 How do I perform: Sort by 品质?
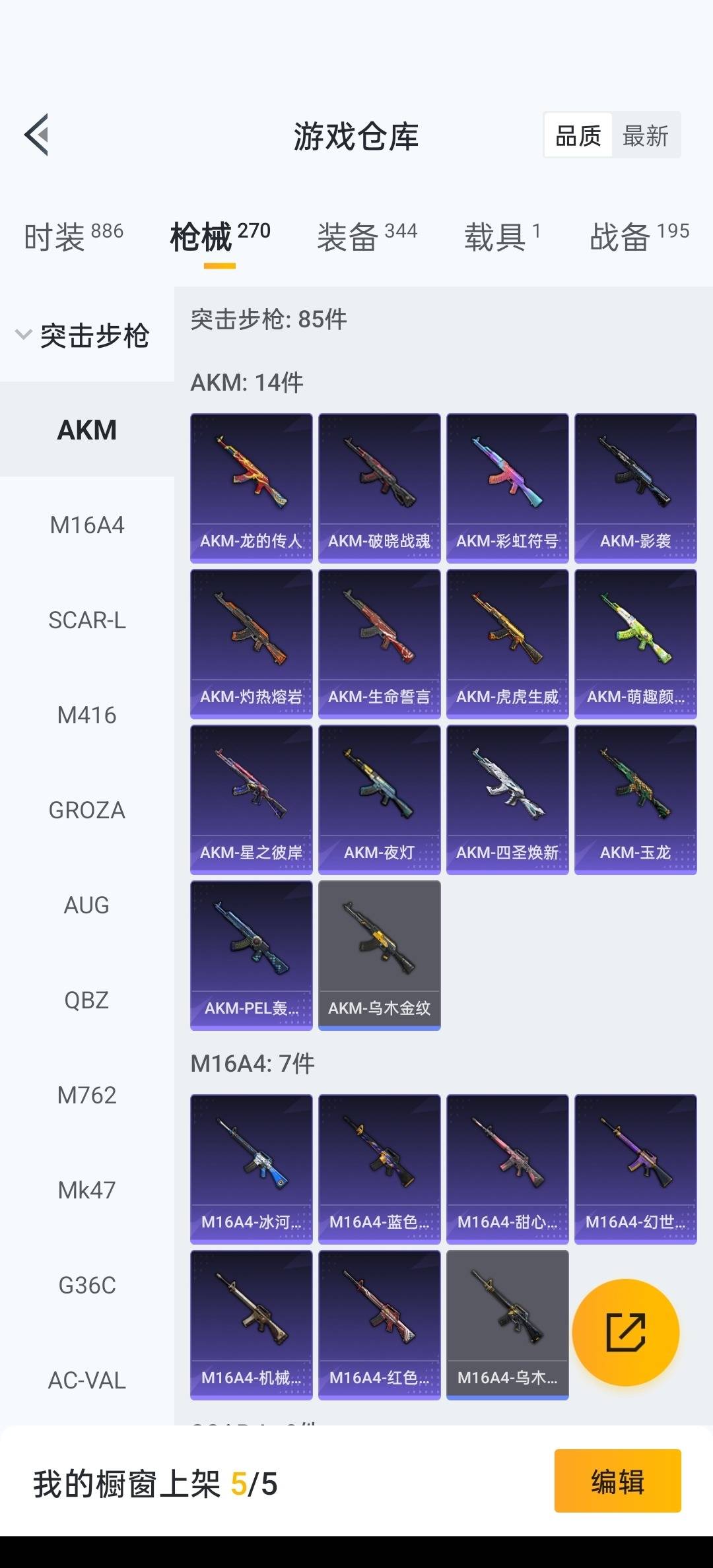click(578, 136)
